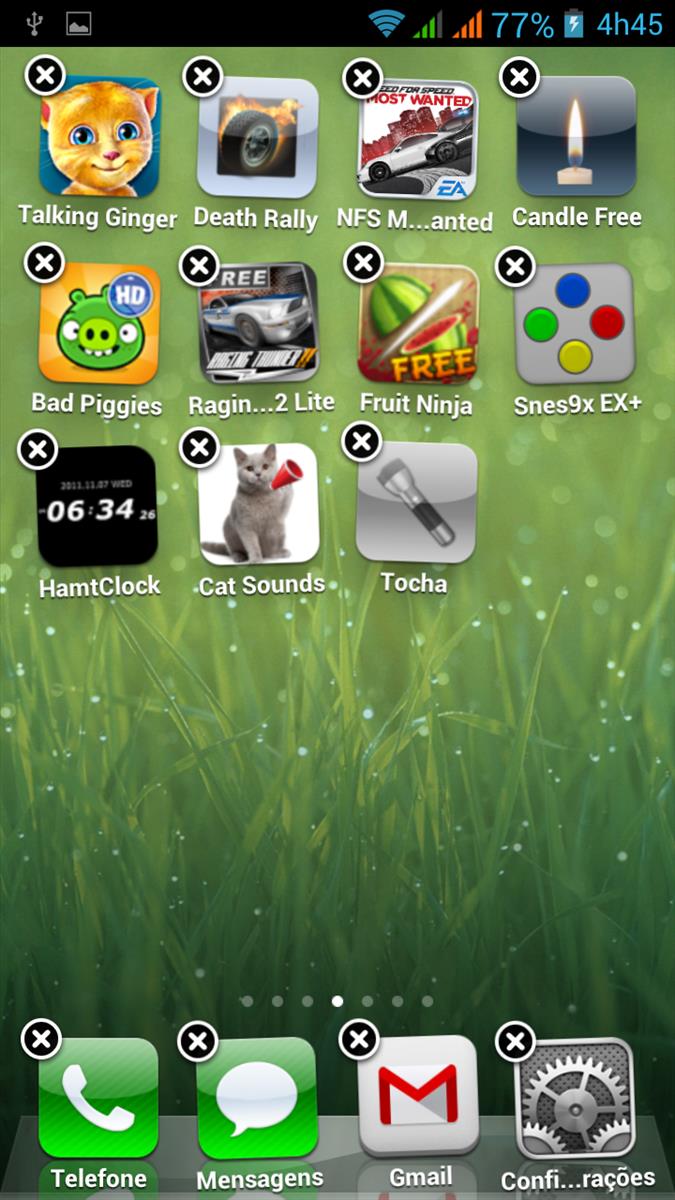Remove Snes9x EX+ via its X badge
The image size is (675, 1200).
(516, 266)
